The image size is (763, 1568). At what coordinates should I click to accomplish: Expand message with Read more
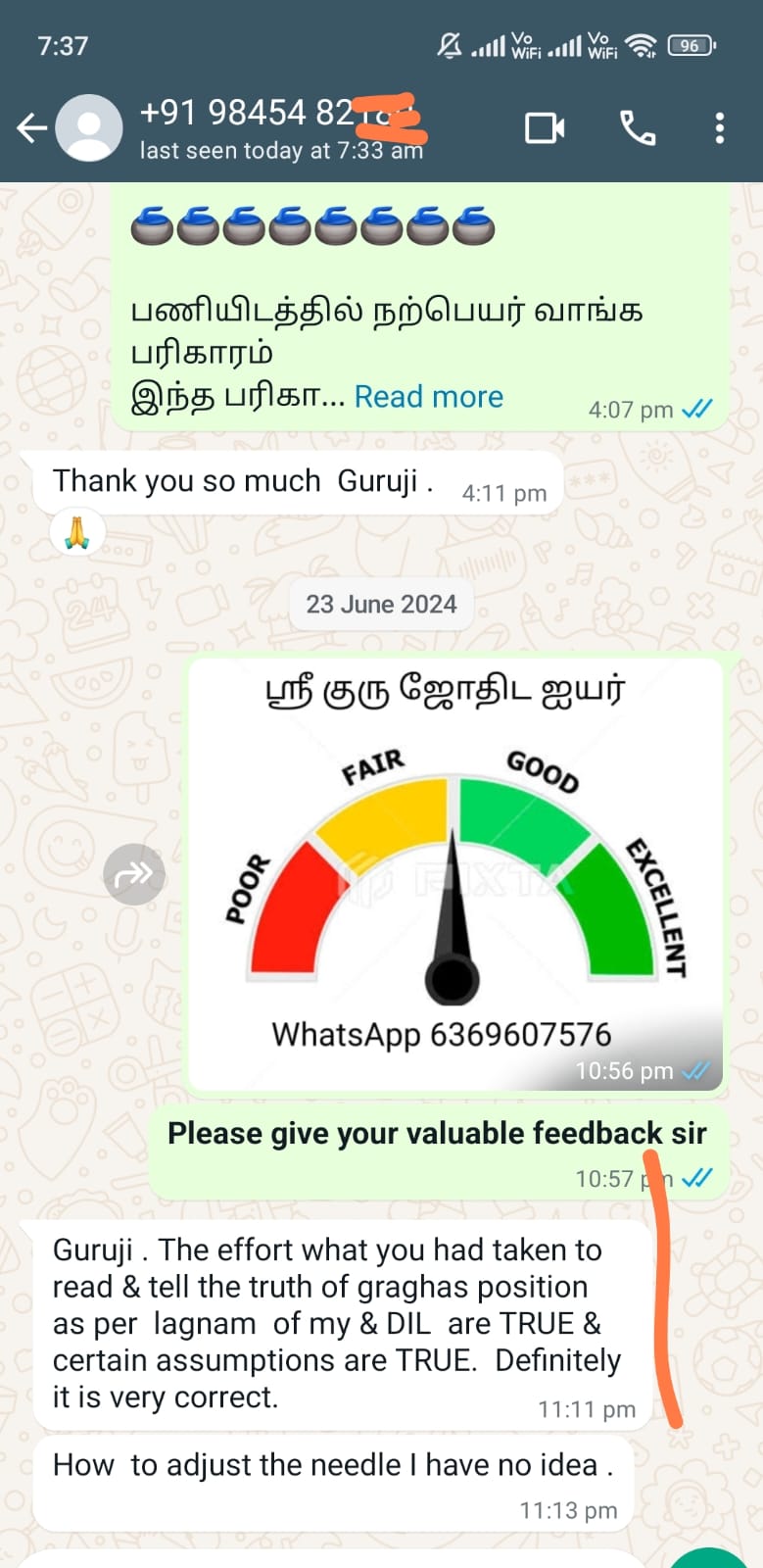click(x=428, y=397)
